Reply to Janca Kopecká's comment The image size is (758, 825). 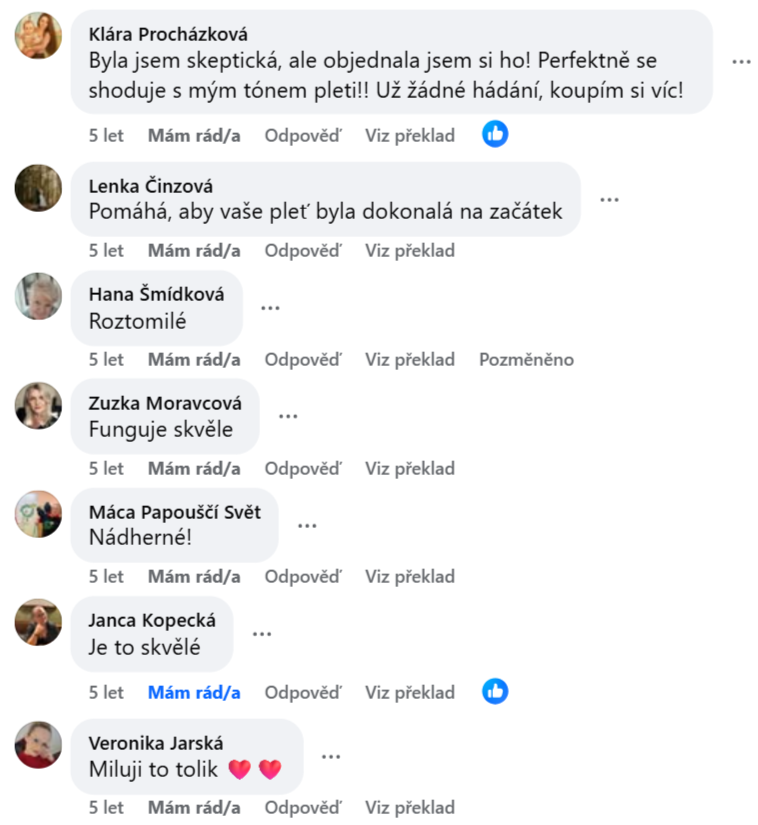click(302, 693)
